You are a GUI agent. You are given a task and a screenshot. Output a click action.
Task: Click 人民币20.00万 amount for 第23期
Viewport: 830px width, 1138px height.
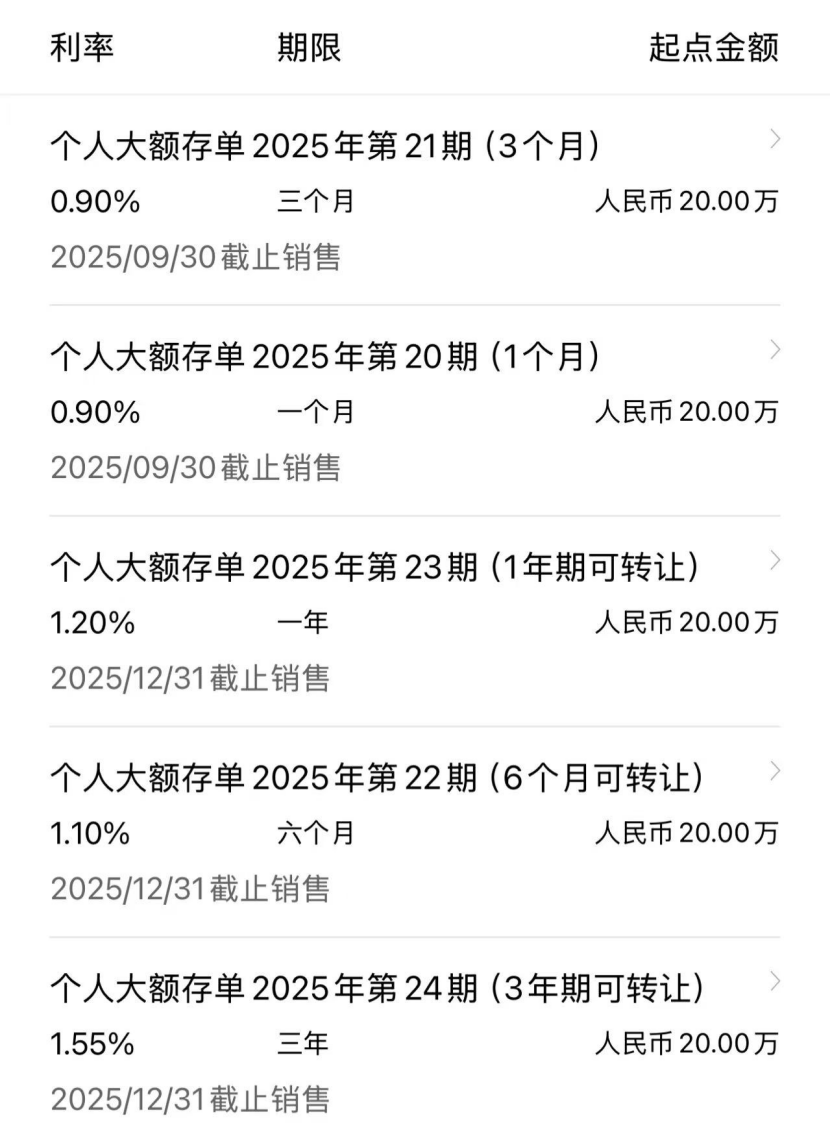pos(690,621)
